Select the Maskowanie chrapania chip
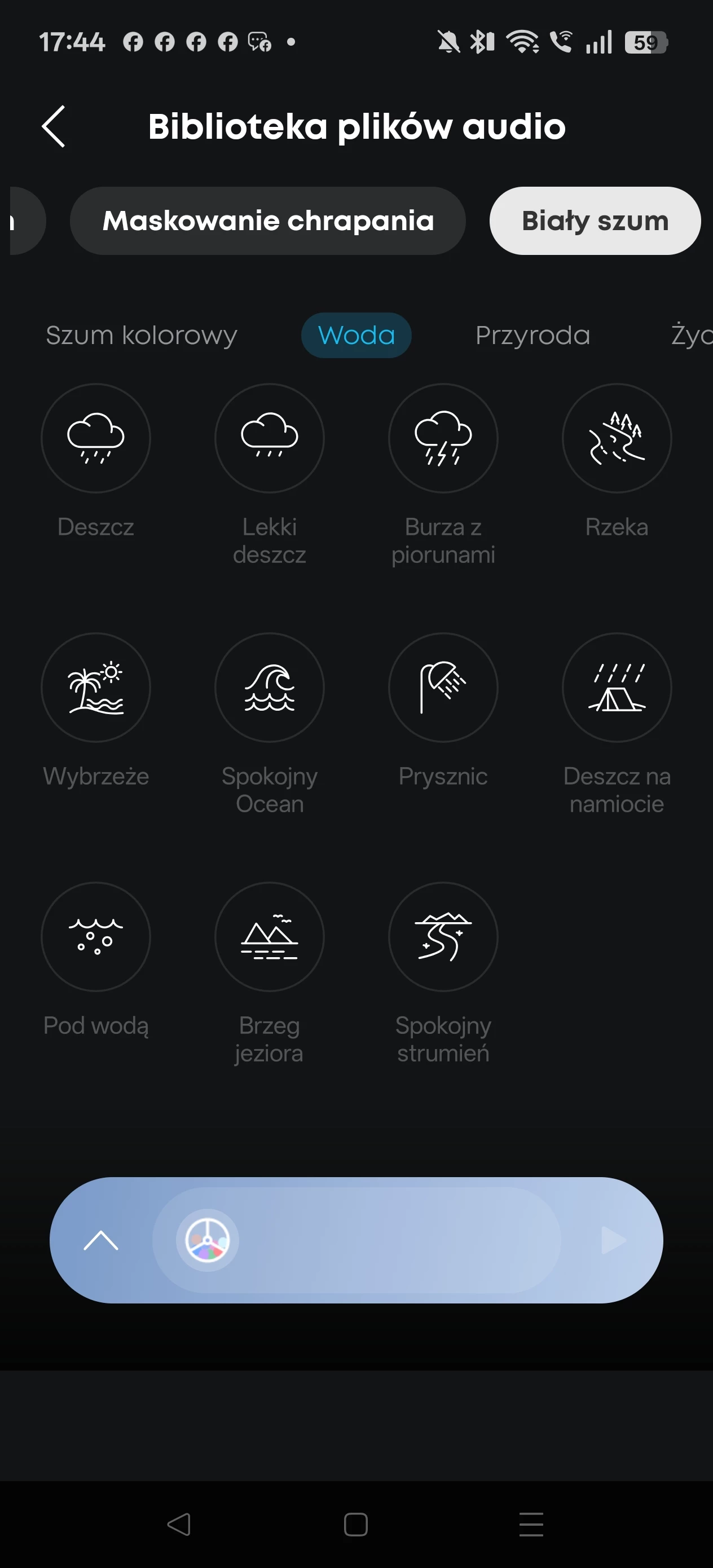Screen dimensions: 713x1568 [x=268, y=221]
